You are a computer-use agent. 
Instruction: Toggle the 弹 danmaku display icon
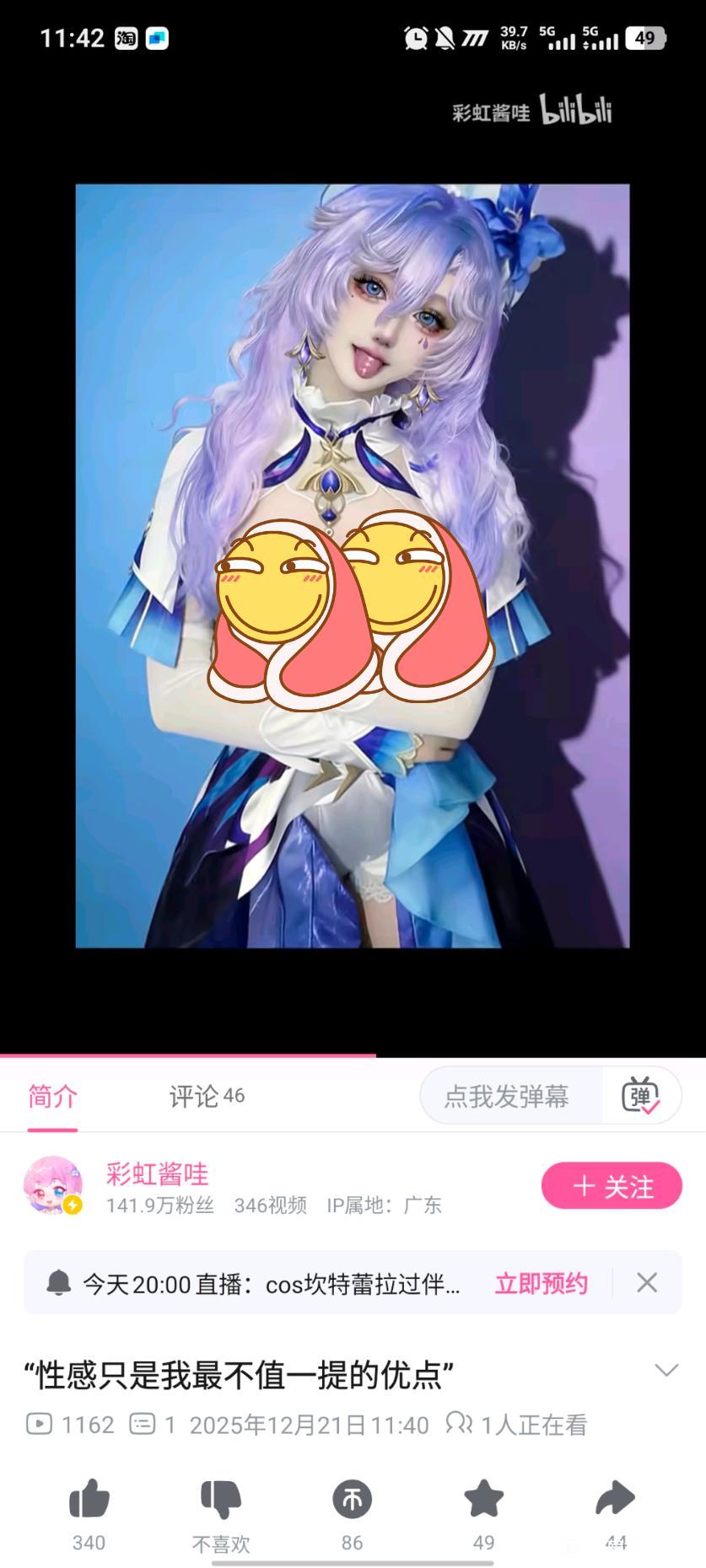tap(640, 1096)
